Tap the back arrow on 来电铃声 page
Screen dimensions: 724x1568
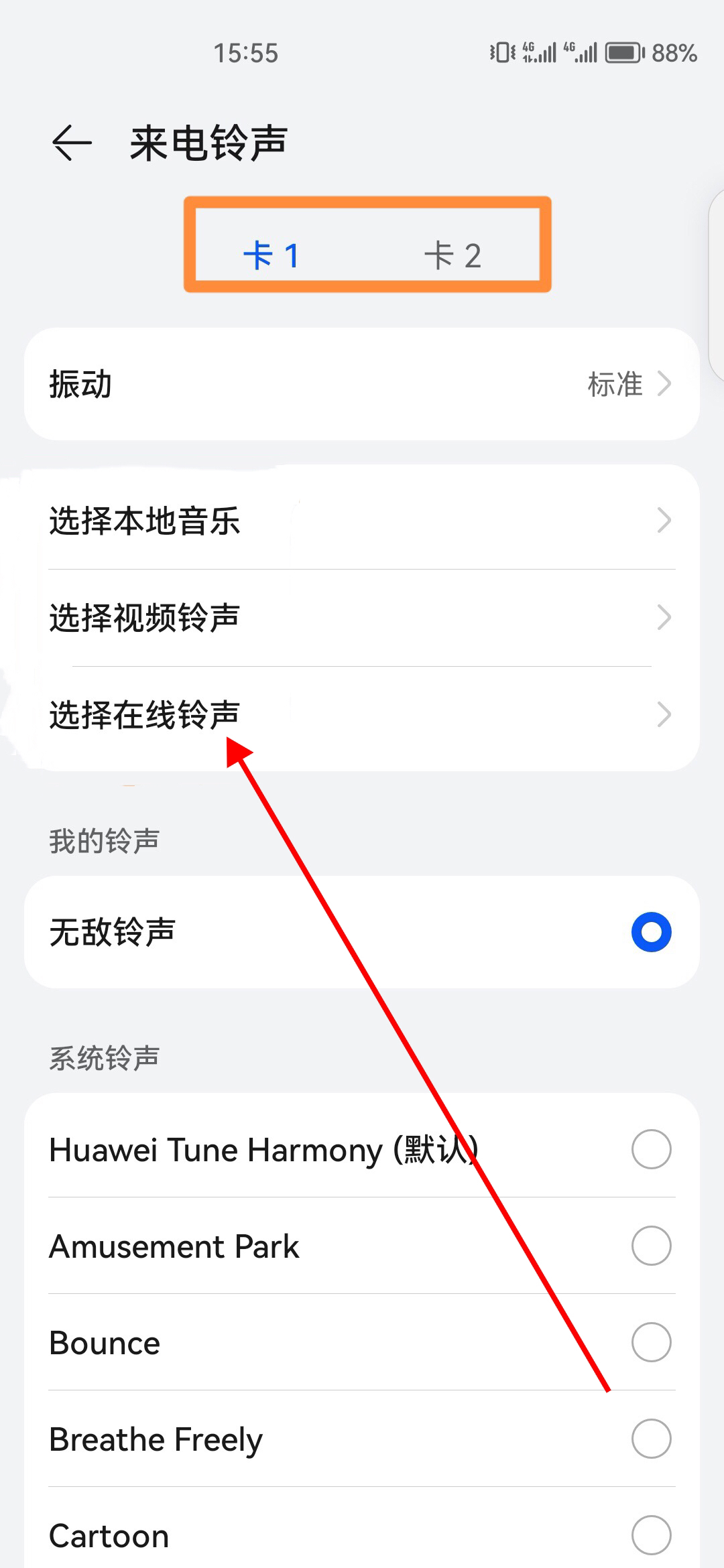click(70, 141)
